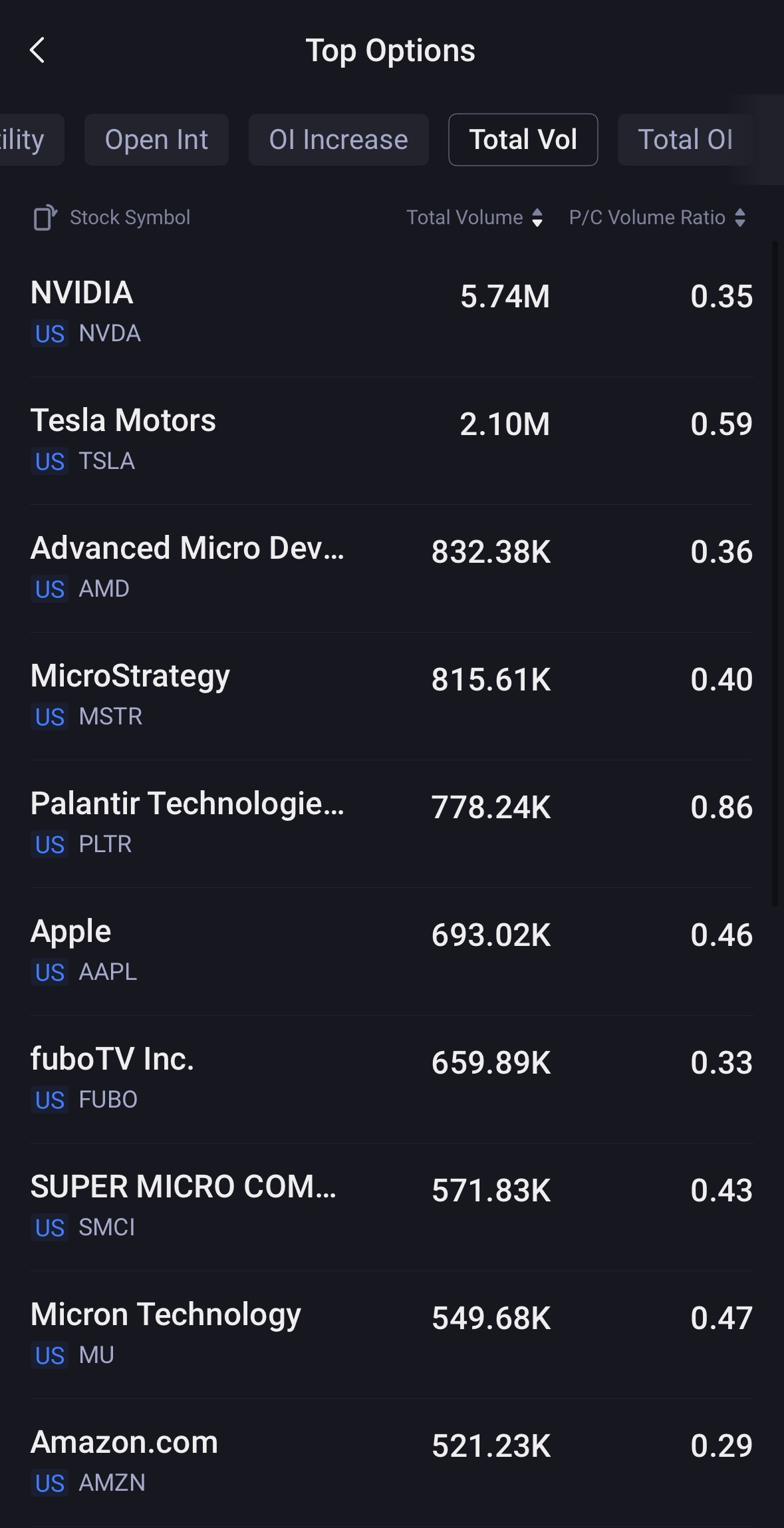Tap the rotate-screen icon beside Stock Symbol

[x=44, y=216]
